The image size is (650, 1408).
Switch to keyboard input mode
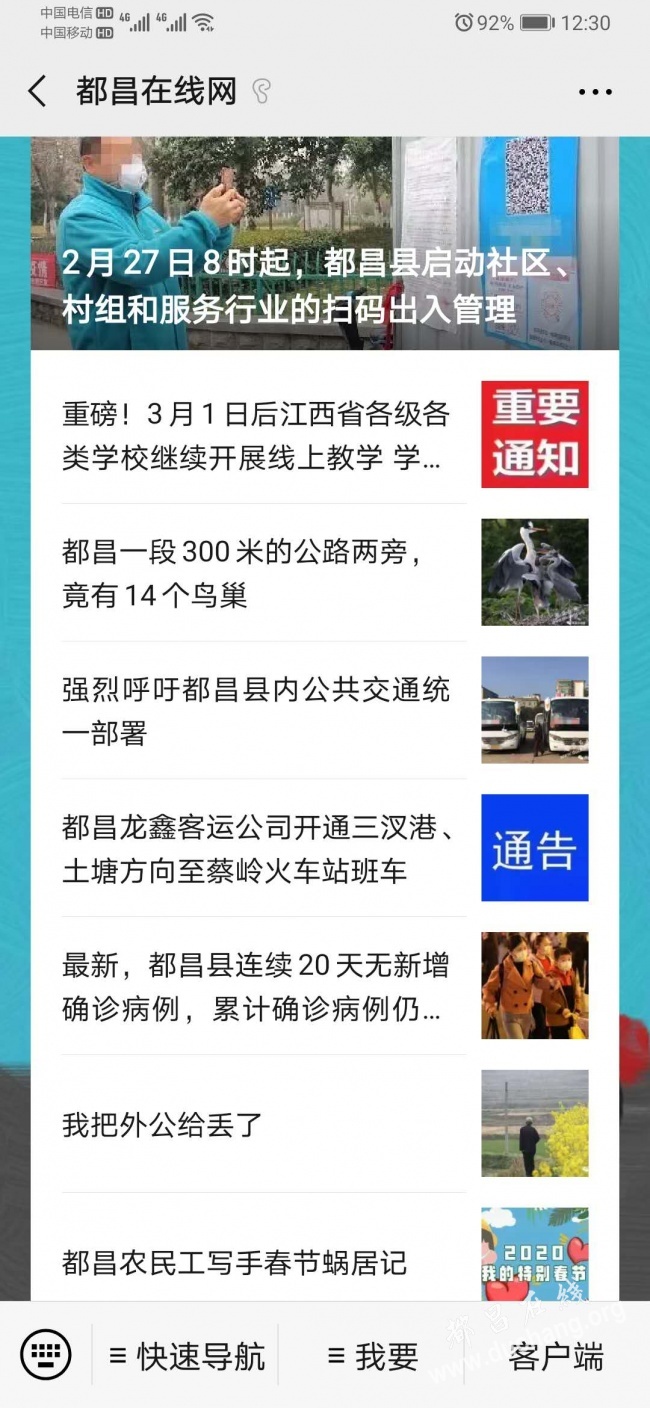click(x=46, y=1356)
